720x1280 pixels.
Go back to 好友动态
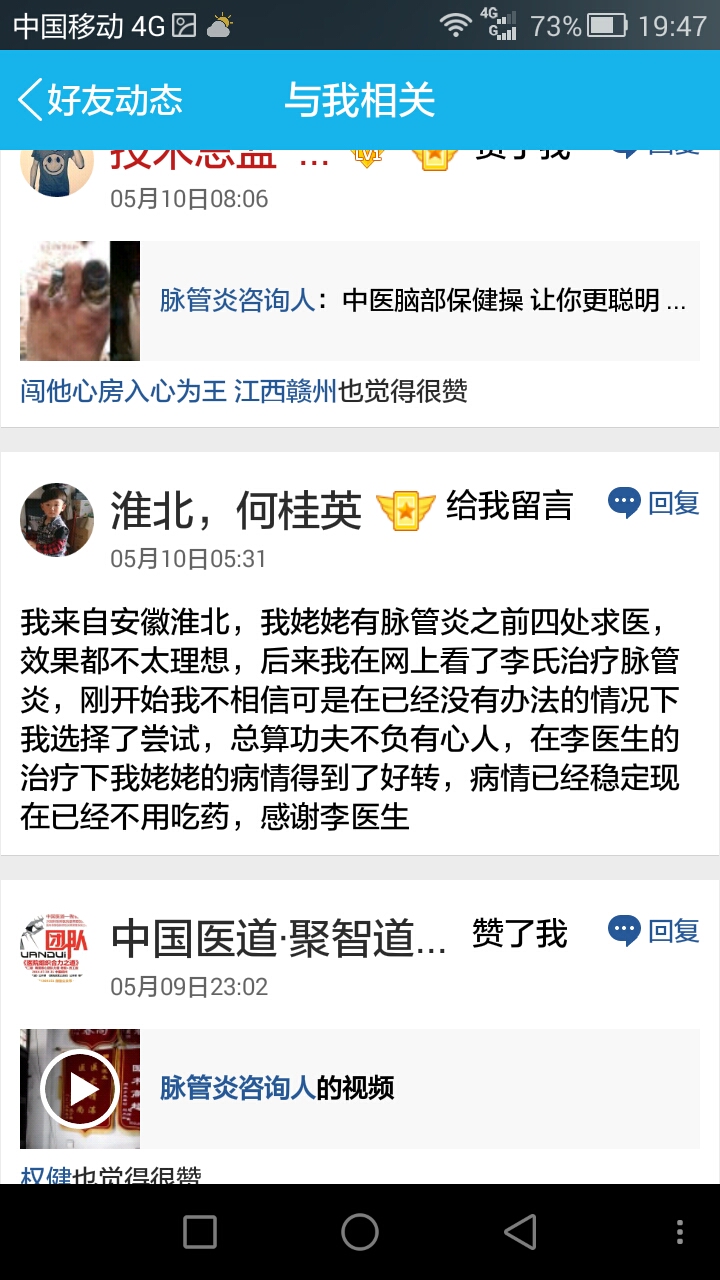[100, 100]
